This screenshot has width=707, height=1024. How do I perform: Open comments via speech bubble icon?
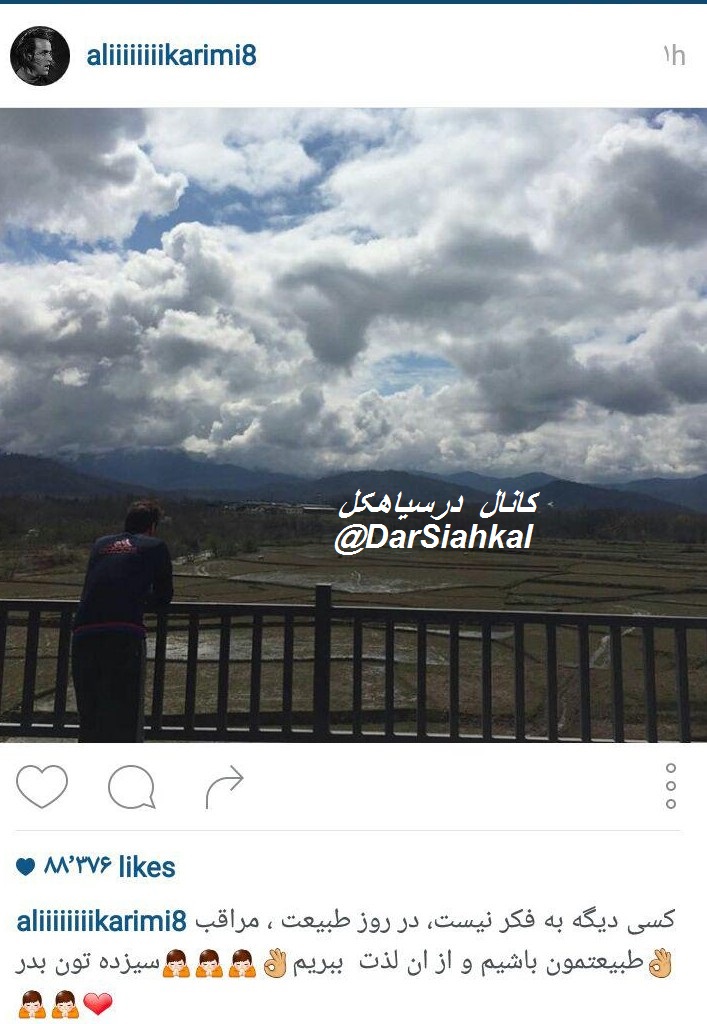coord(131,787)
